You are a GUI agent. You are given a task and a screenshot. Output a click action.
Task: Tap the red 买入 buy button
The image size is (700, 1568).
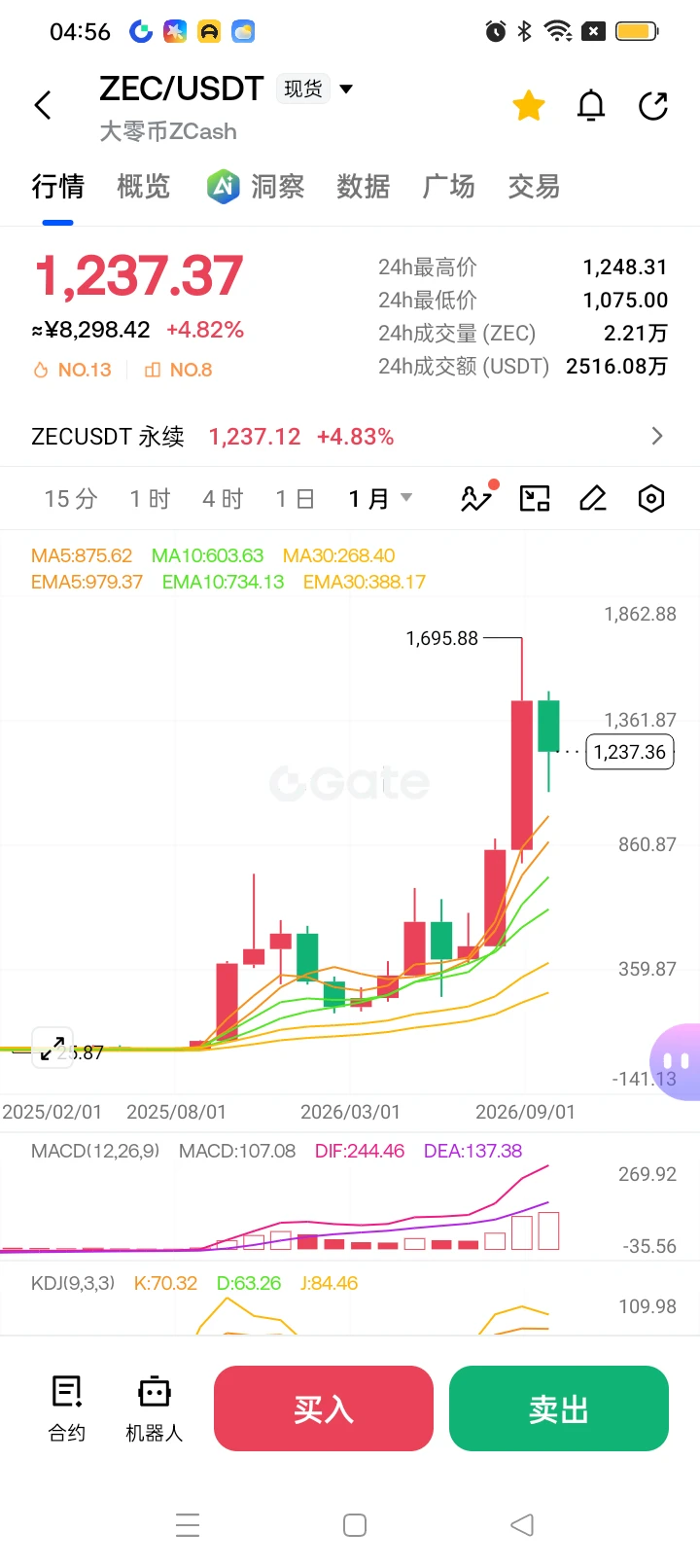[324, 1408]
